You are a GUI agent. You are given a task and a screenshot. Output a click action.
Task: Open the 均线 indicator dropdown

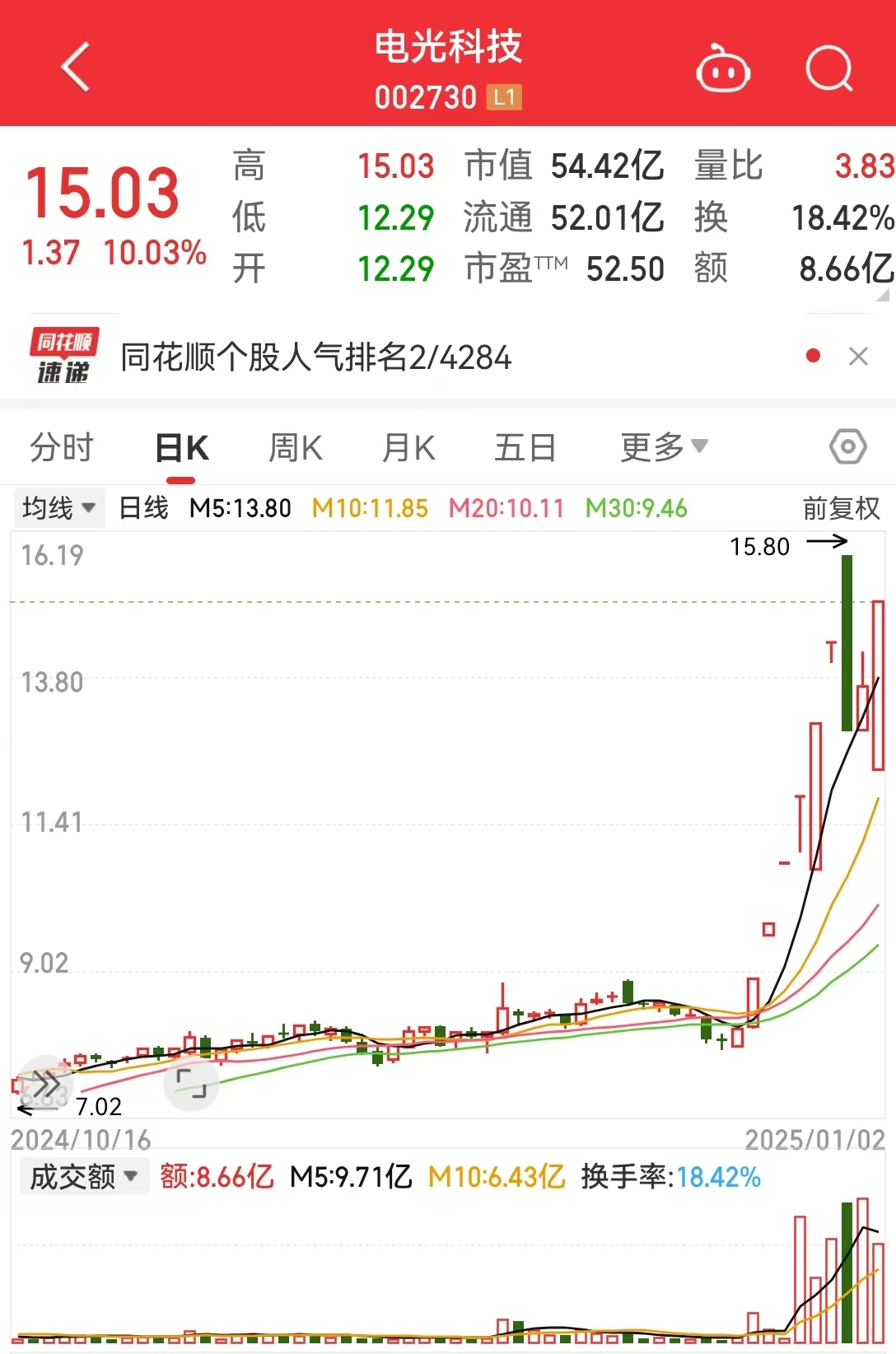point(58,509)
